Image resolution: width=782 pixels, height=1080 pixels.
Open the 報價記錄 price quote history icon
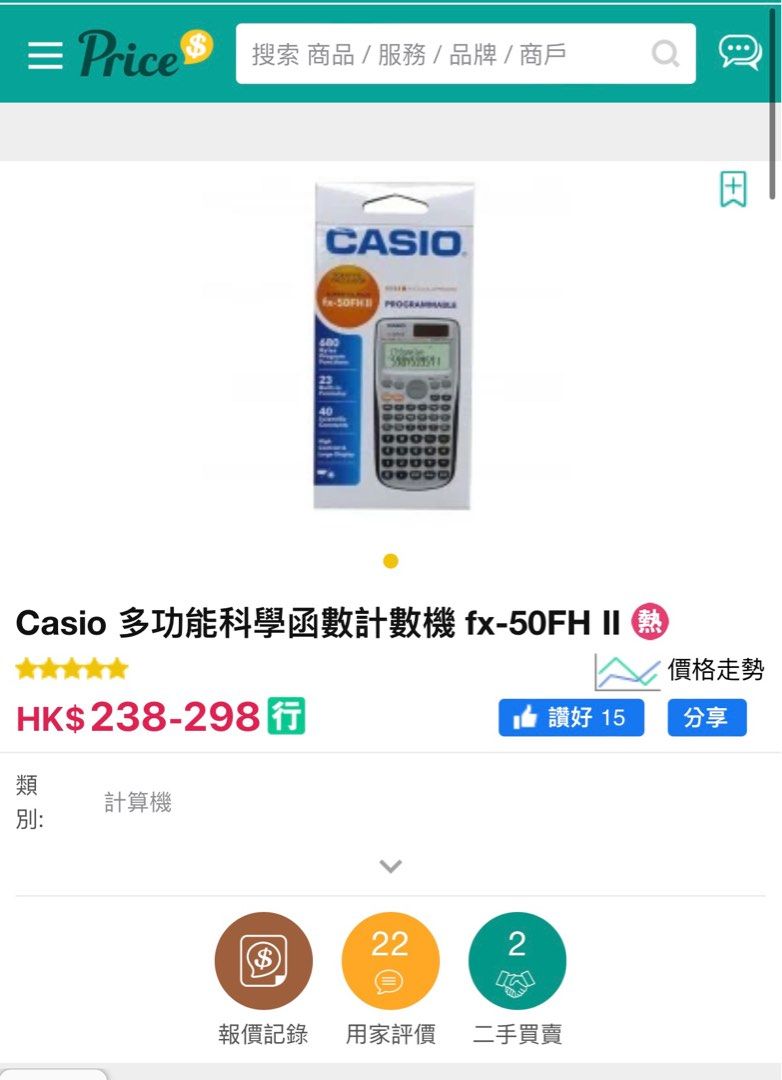click(265, 962)
